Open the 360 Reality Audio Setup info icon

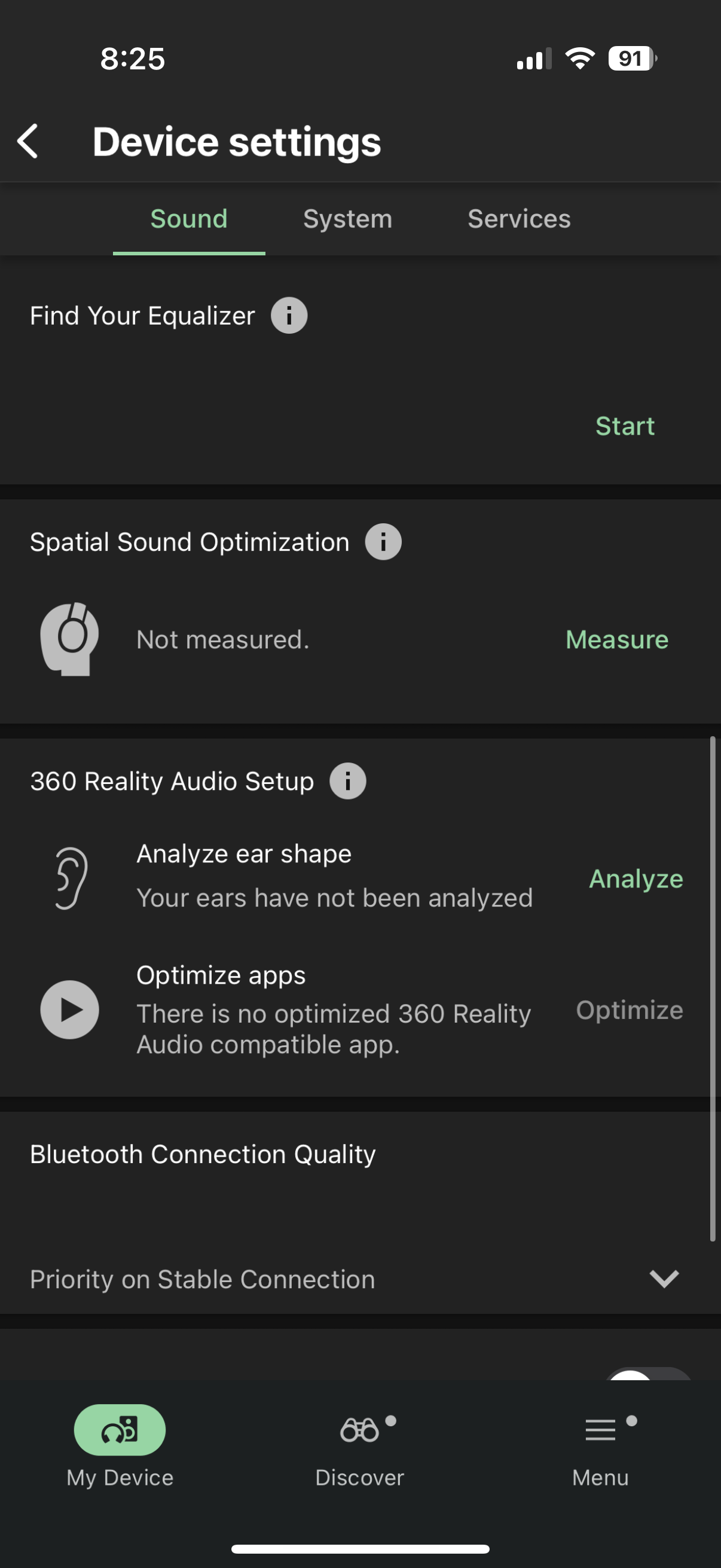(x=347, y=781)
